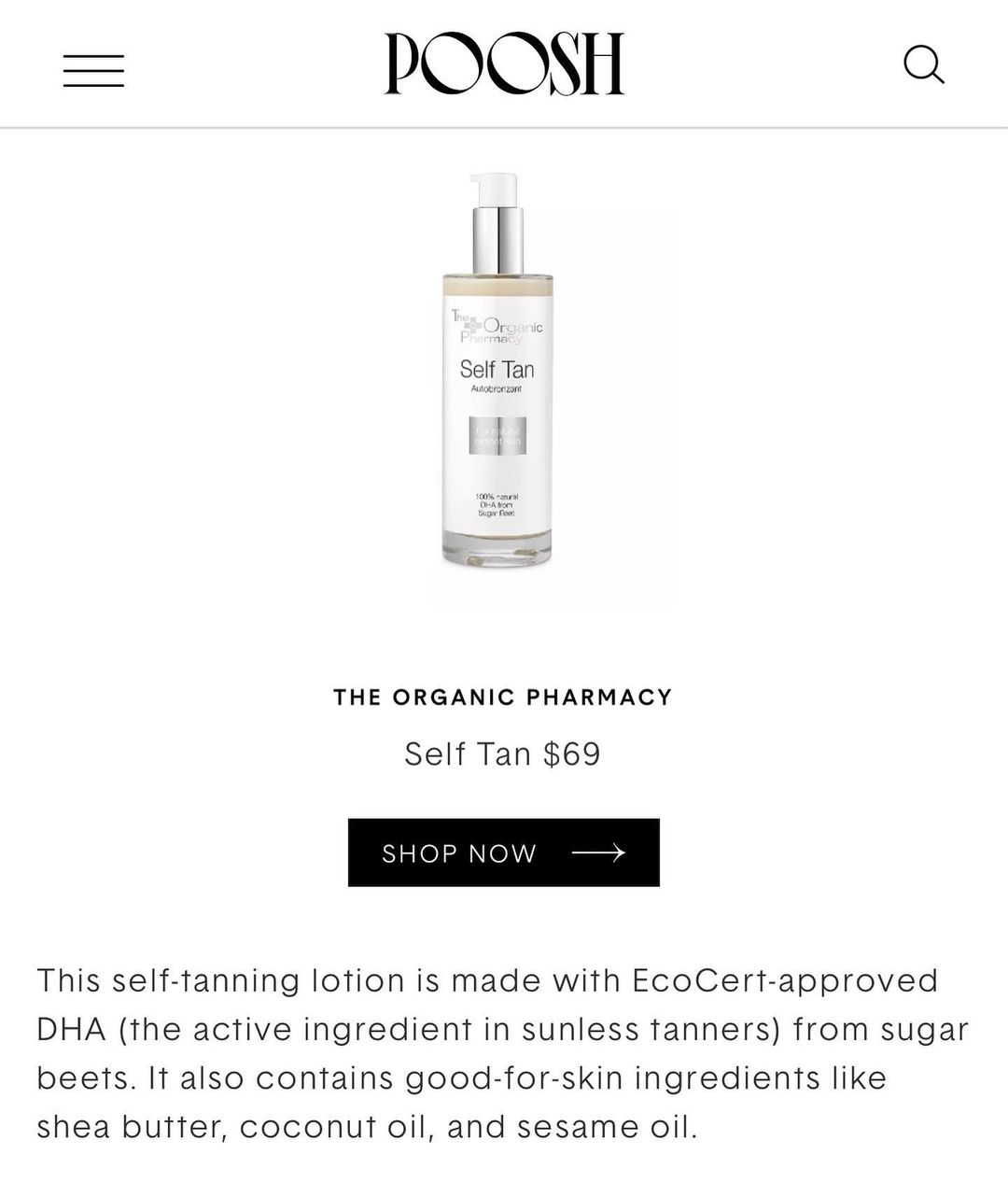
Task: Go to Poosh home via header logo
Action: click(504, 63)
